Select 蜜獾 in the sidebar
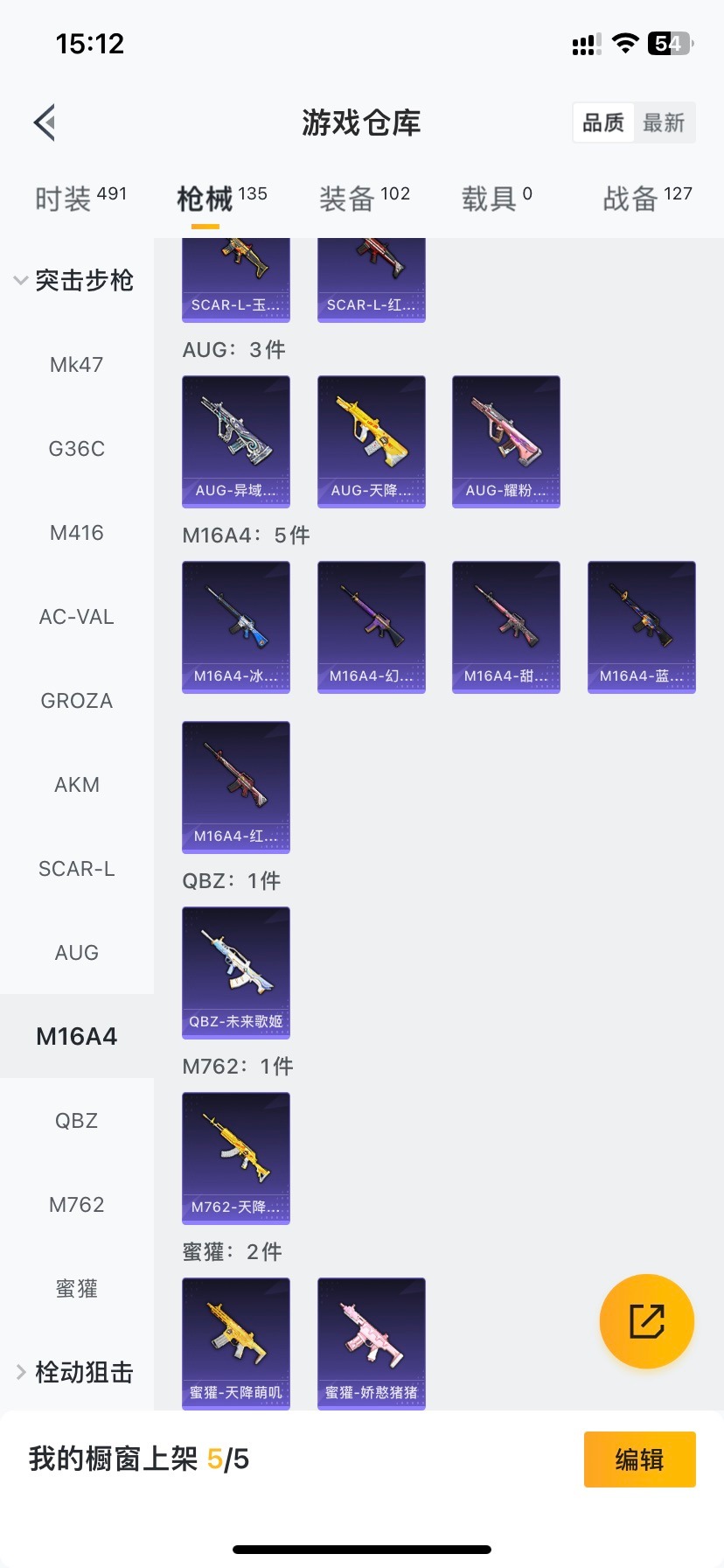Screen dimensions: 724x1568 tap(77, 1289)
